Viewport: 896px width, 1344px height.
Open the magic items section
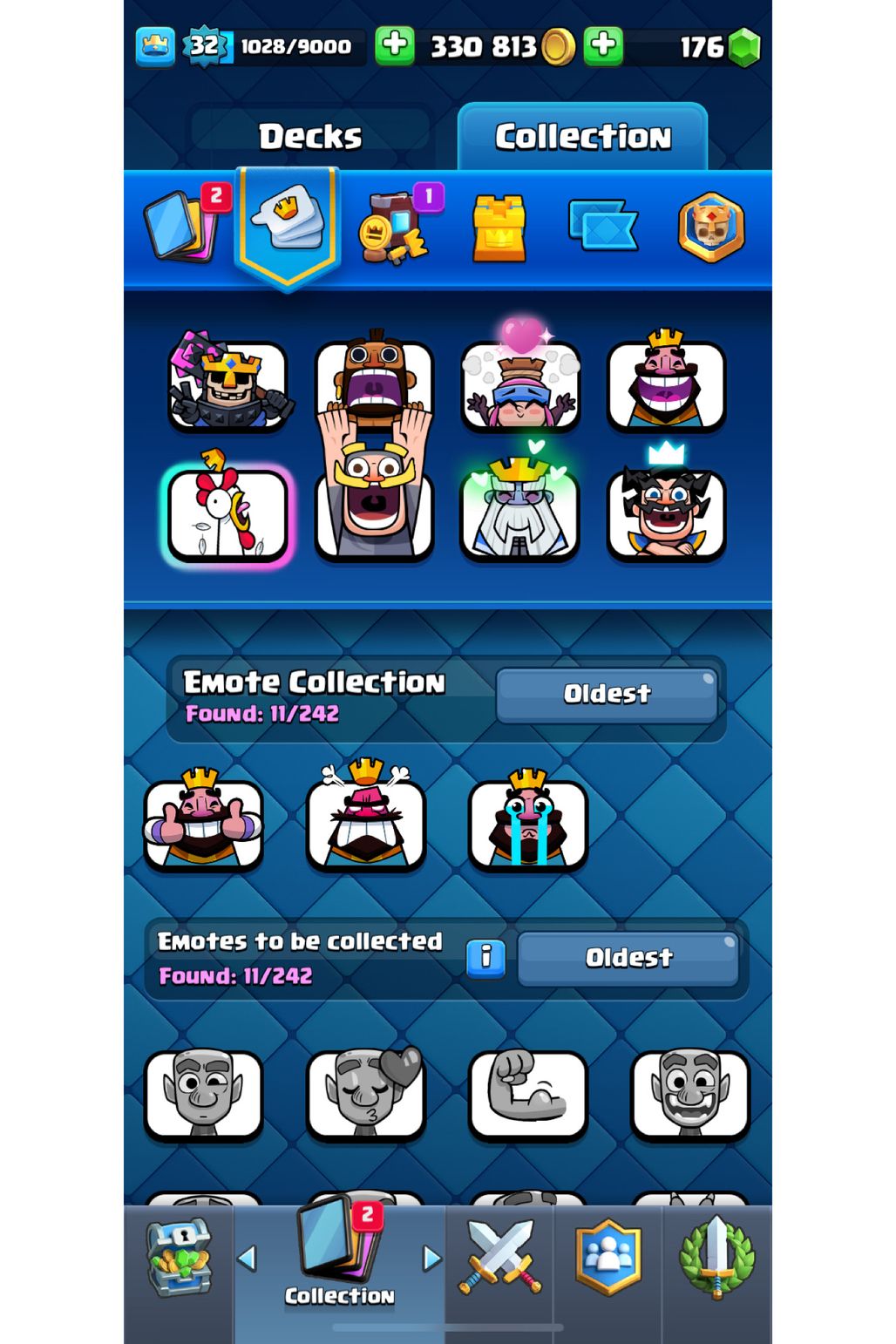[x=394, y=228]
